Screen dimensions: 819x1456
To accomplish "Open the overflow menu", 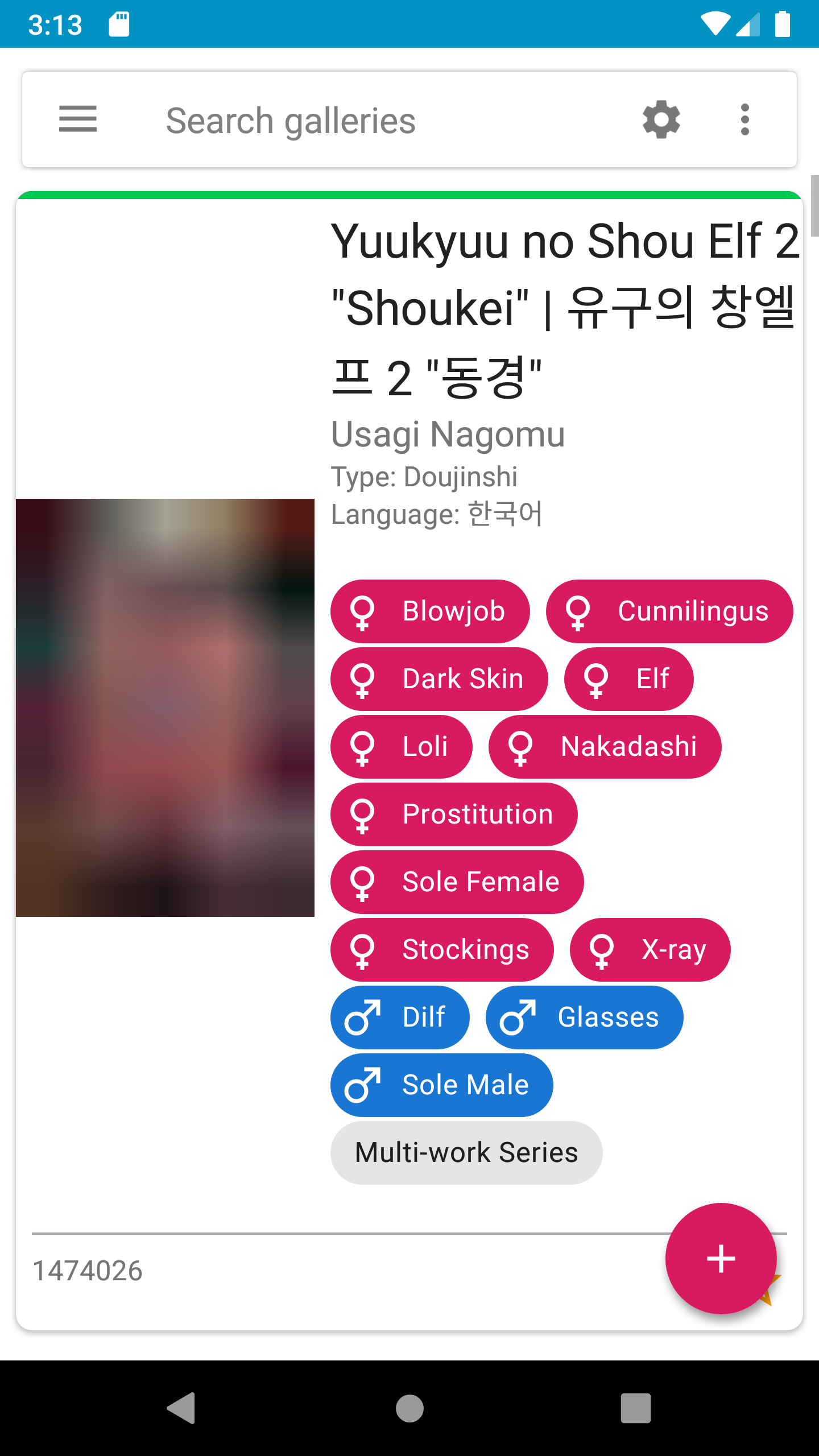I will [744, 119].
